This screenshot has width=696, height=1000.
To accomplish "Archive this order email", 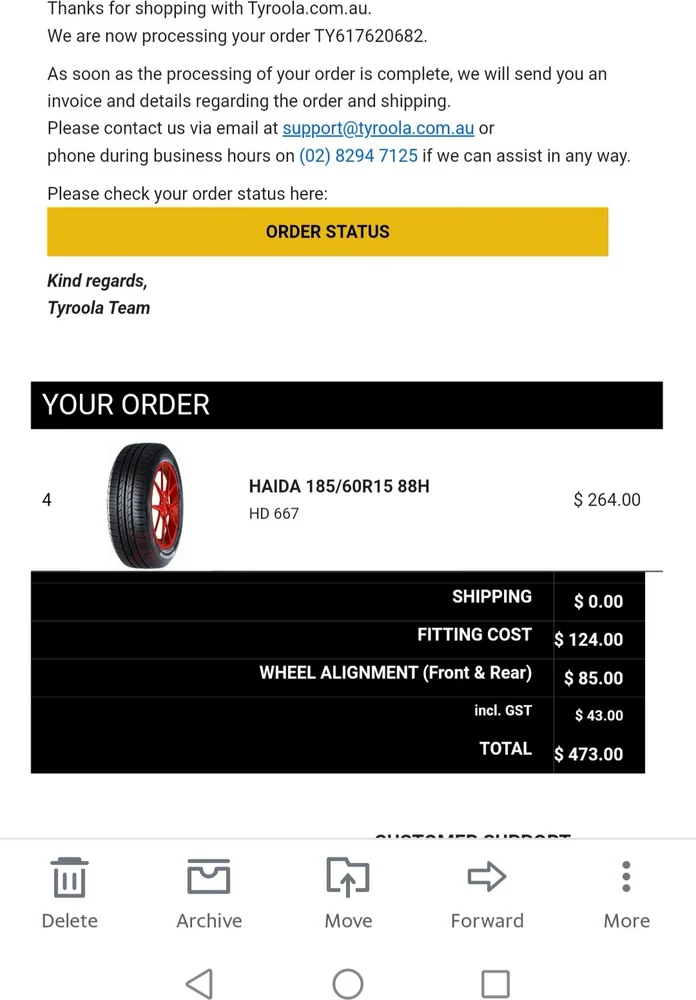I will point(209,892).
